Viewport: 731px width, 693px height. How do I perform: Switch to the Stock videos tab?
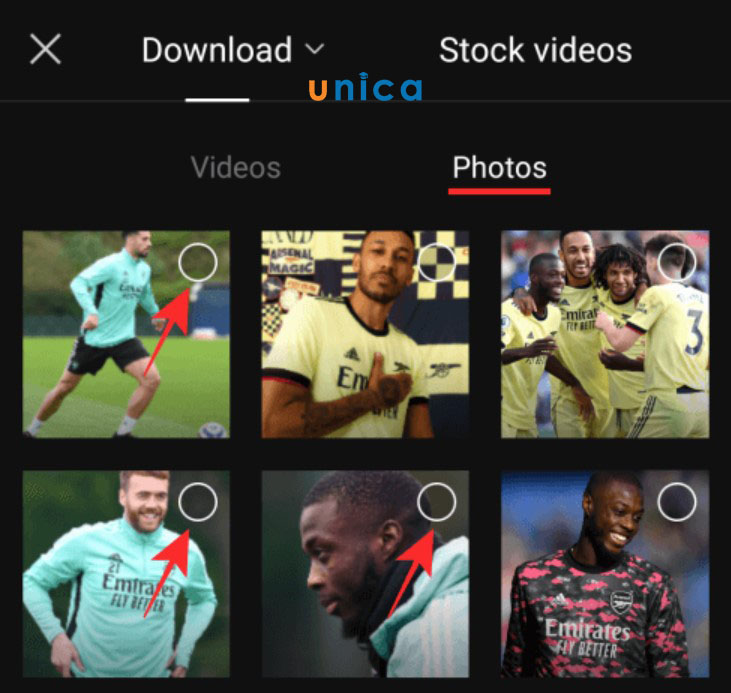click(535, 50)
